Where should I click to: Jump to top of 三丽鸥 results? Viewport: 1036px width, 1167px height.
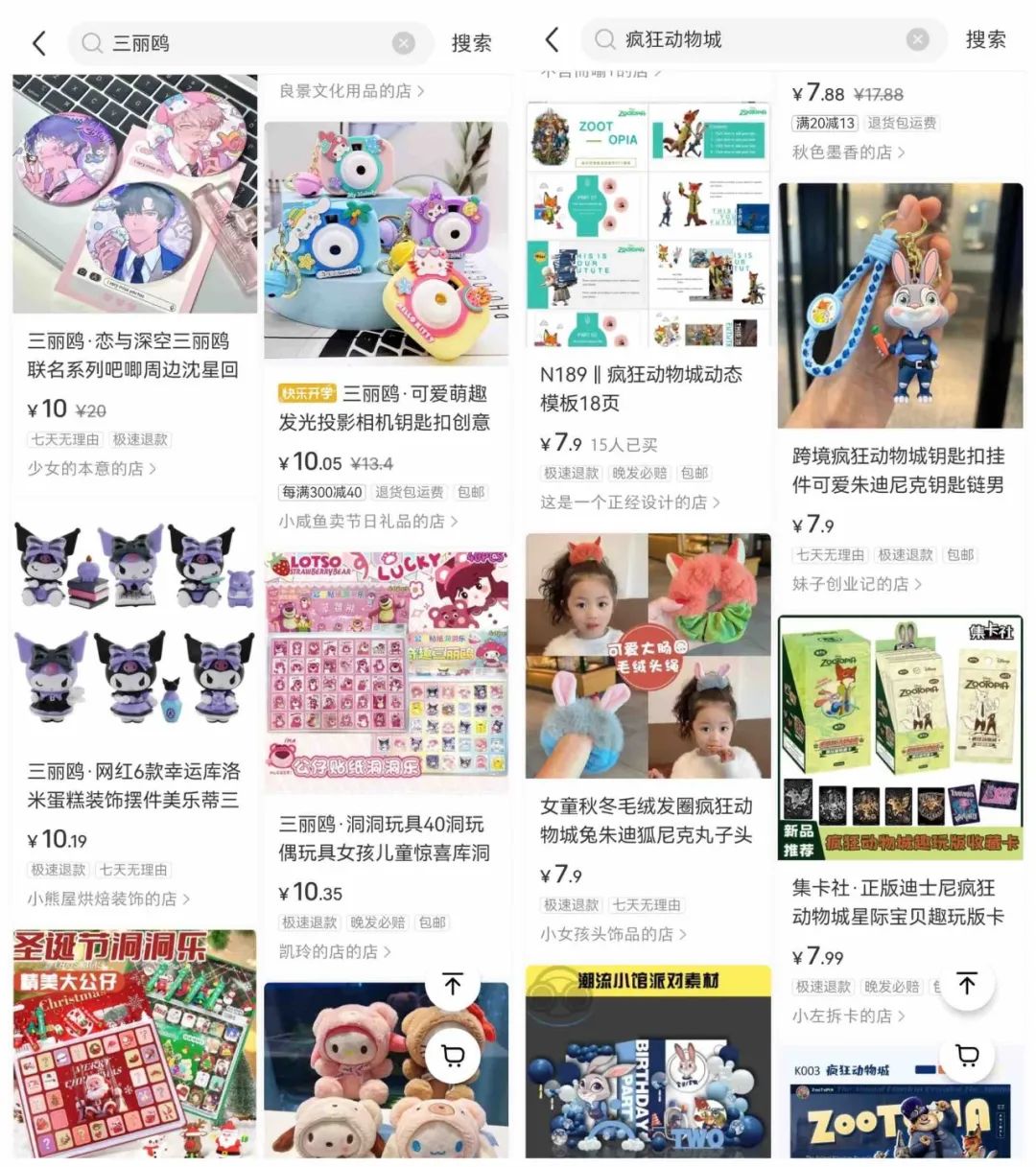coord(453,985)
